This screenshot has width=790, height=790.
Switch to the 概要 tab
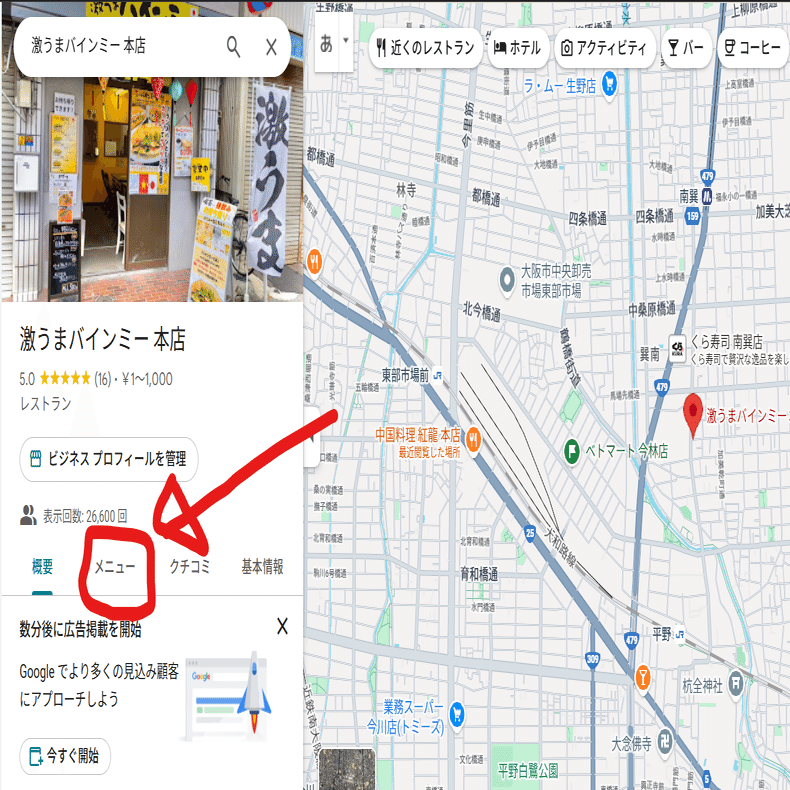[x=42, y=567]
